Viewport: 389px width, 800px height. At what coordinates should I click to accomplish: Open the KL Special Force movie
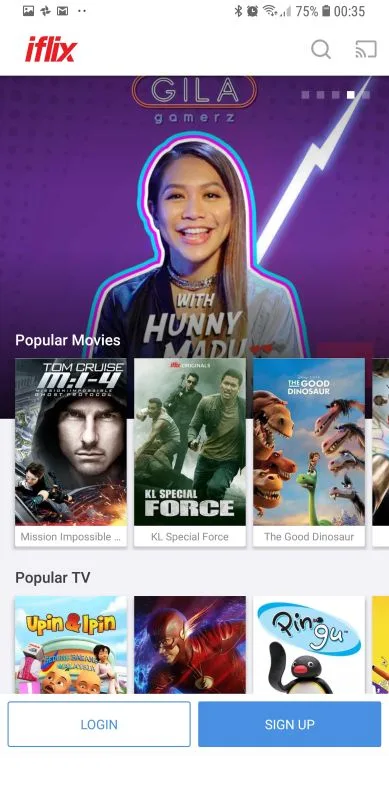pyautogui.click(x=190, y=453)
